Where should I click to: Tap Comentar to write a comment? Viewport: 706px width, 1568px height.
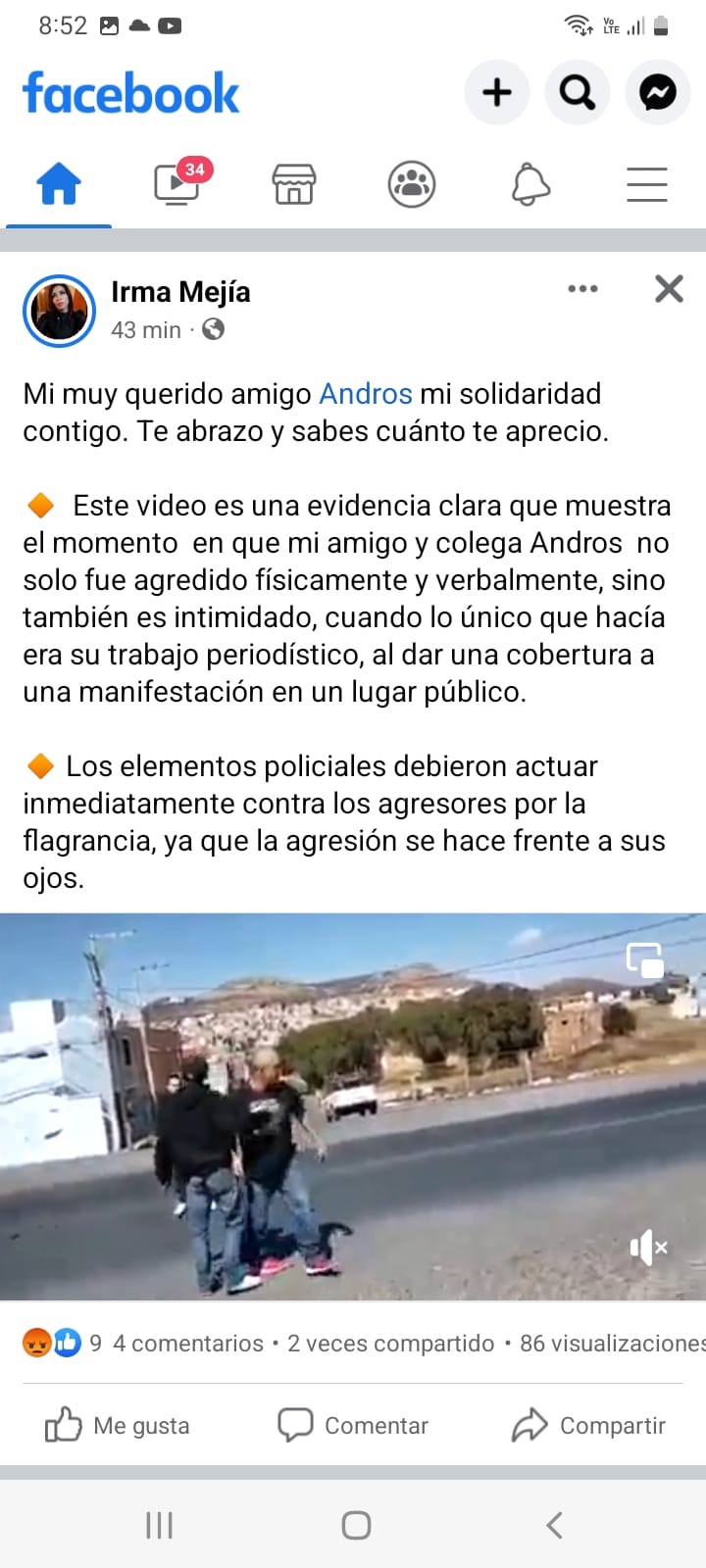pos(353,1425)
